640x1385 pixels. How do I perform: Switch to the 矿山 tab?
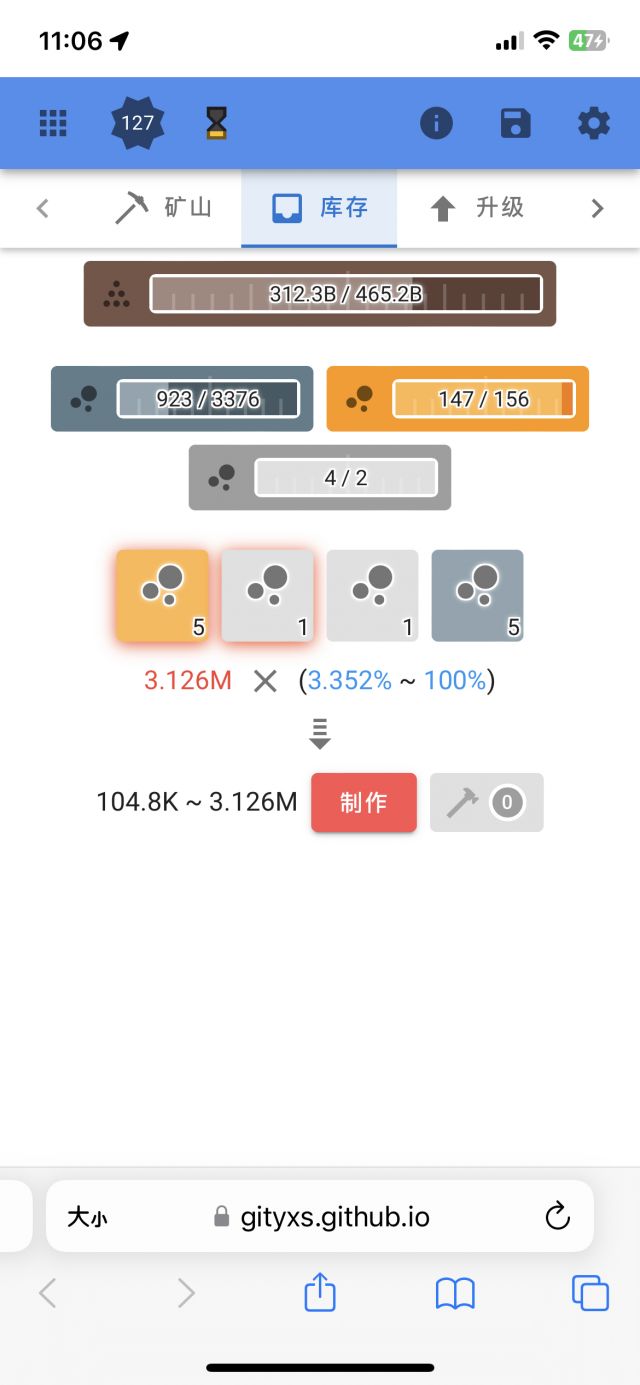pos(162,208)
